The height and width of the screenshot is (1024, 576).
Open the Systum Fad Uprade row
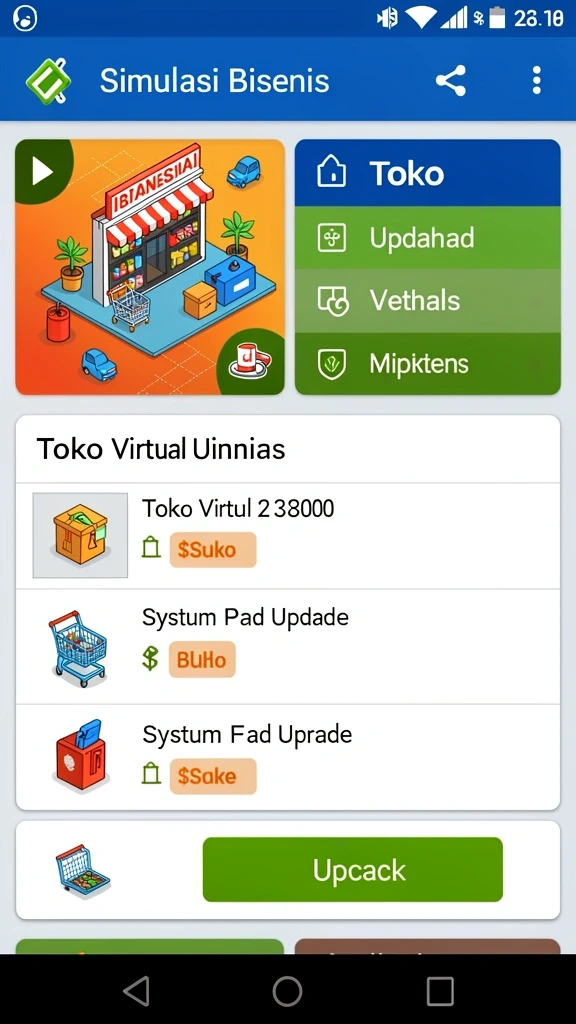pos(288,757)
